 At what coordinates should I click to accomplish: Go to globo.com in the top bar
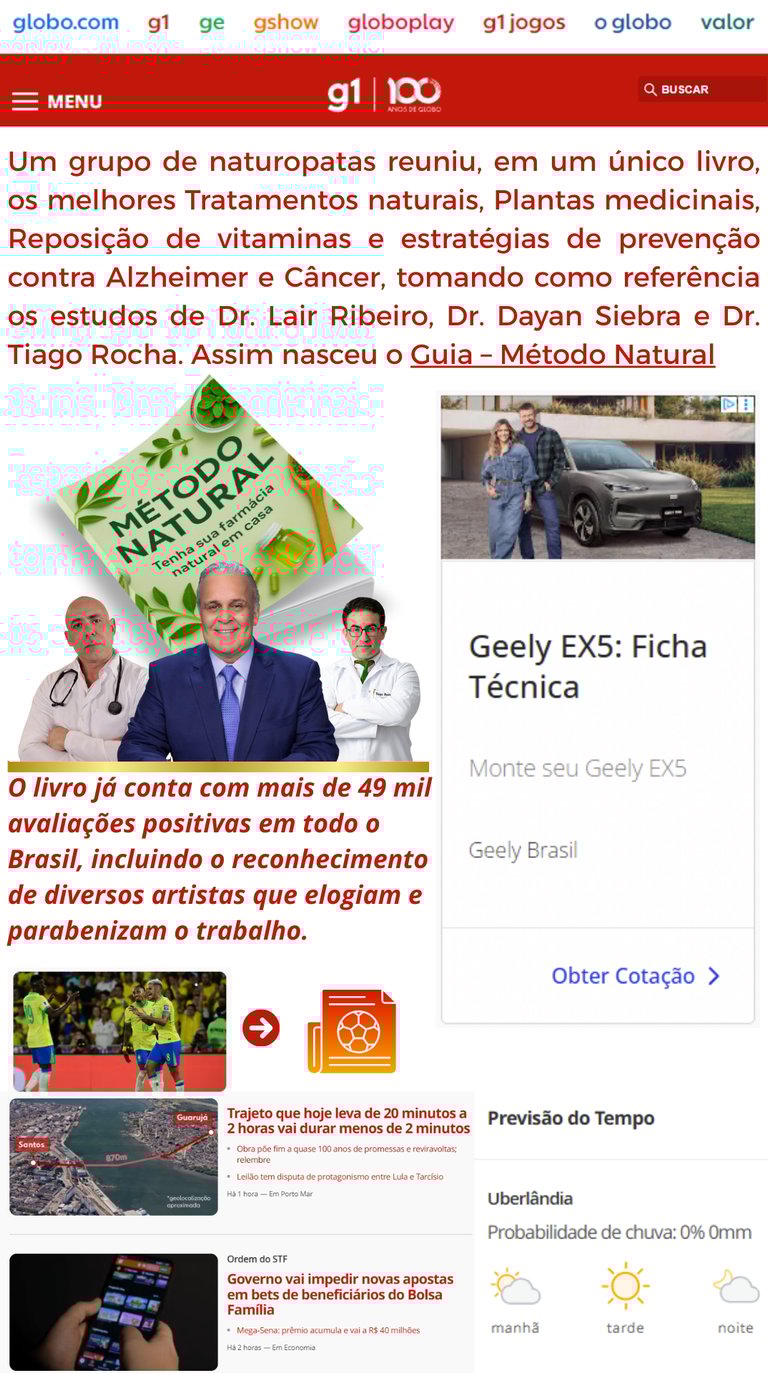tap(65, 22)
